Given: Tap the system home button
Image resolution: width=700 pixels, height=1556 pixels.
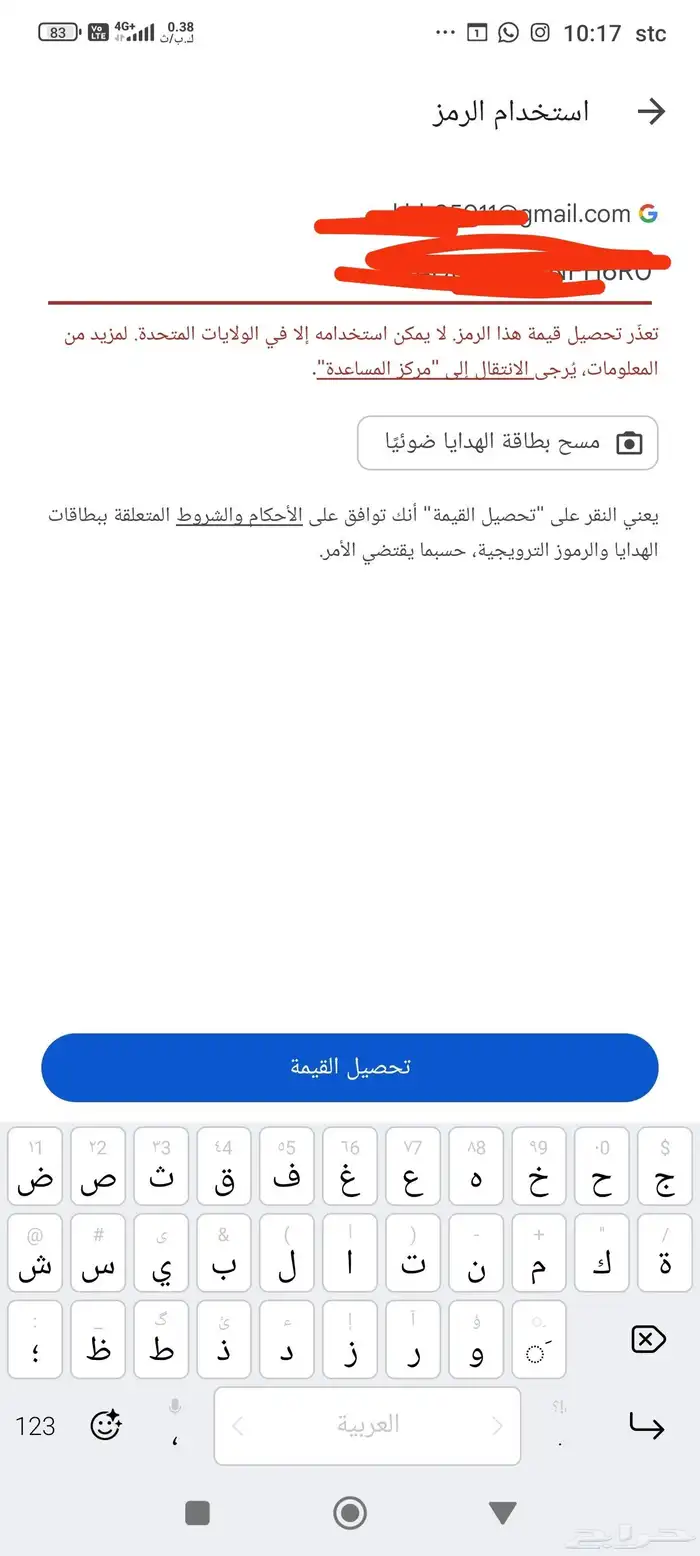Looking at the screenshot, I should tap(350, 1513).
